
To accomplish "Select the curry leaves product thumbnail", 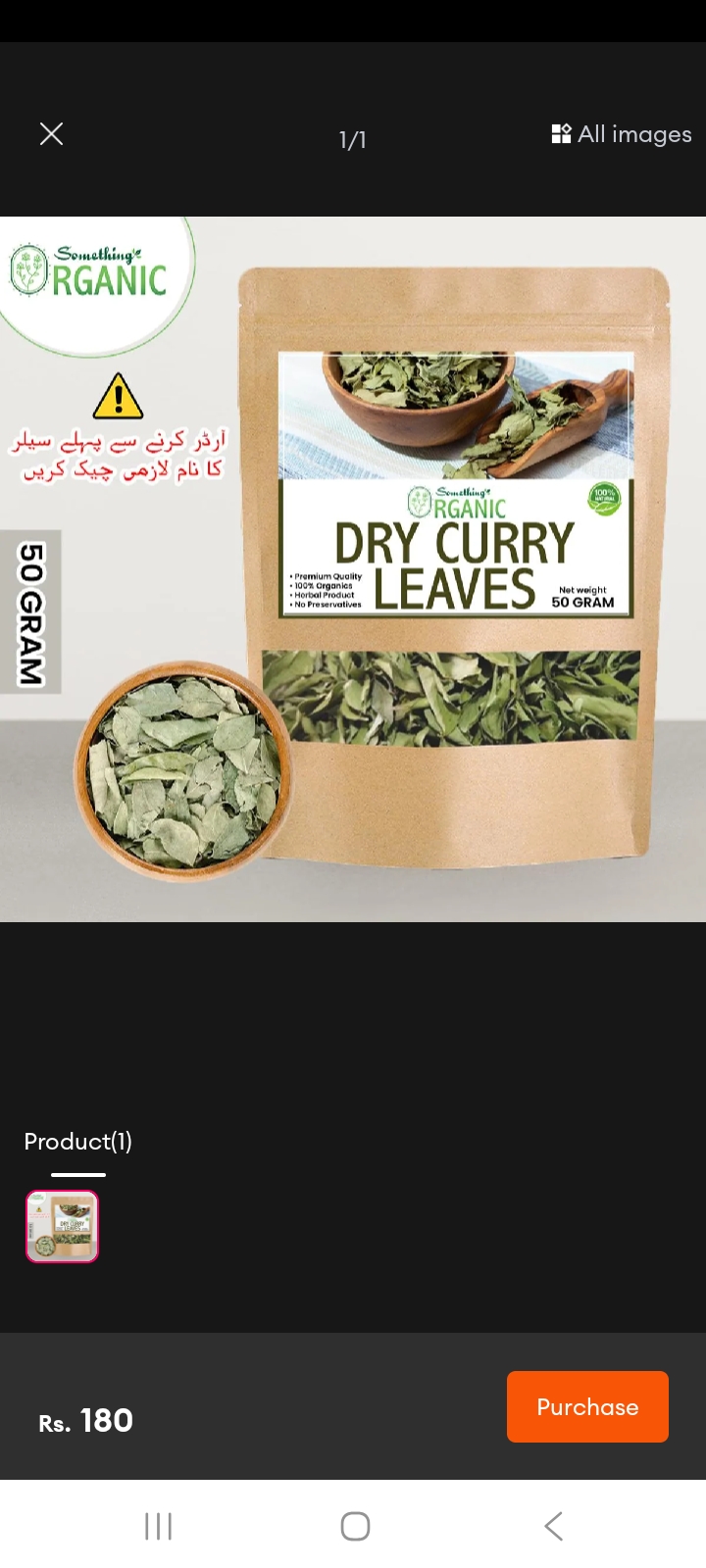I will click(63, 1226).
